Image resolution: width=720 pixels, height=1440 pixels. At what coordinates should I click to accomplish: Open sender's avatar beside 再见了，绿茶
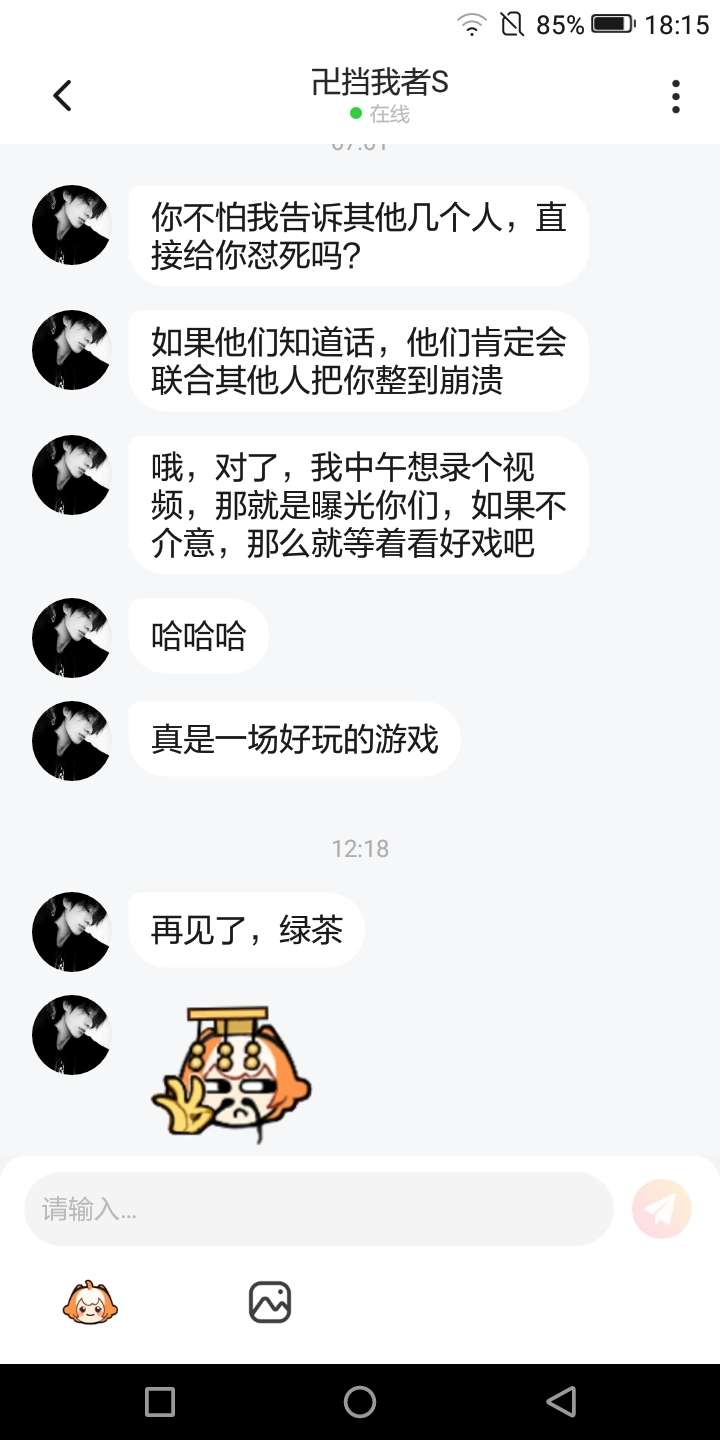pyautogui.click(x=71, y=932)
